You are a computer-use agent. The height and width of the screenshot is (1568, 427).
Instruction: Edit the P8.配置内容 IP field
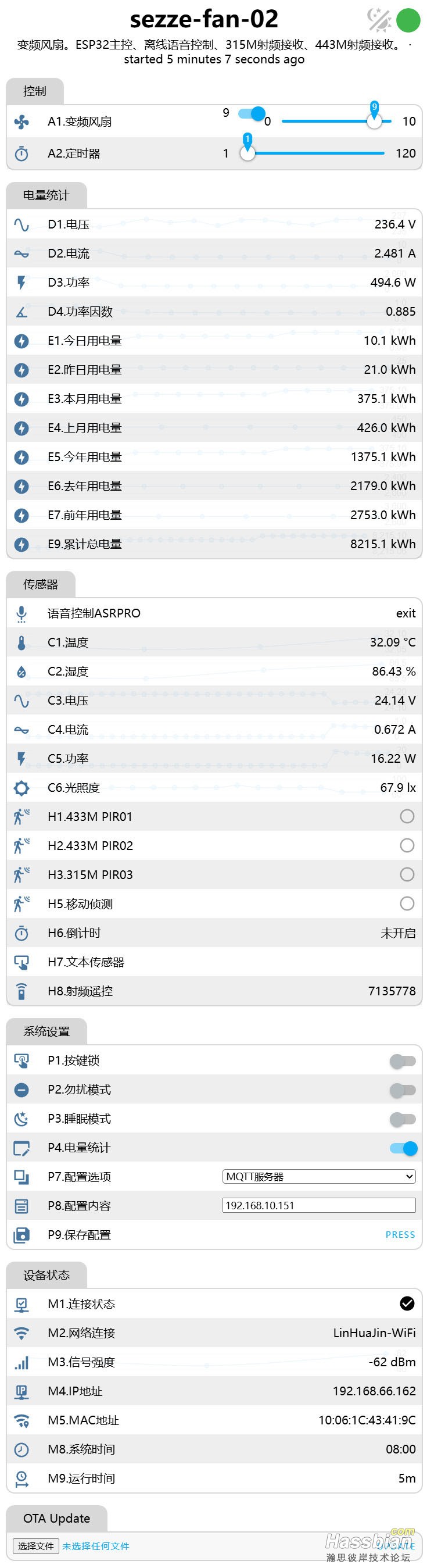click(x=319, y=1206)
